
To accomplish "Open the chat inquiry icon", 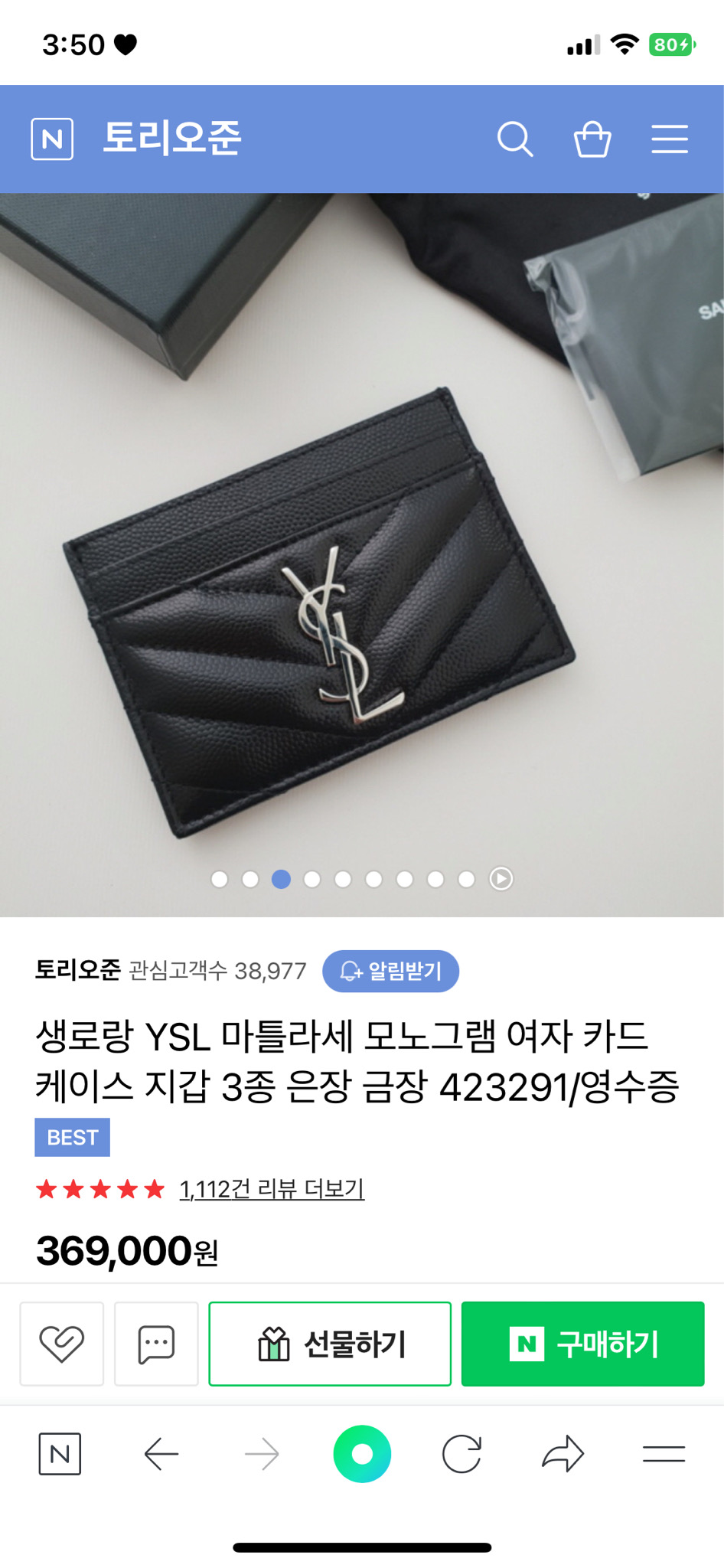I will pyautogui.click(x=156, y=1344).
